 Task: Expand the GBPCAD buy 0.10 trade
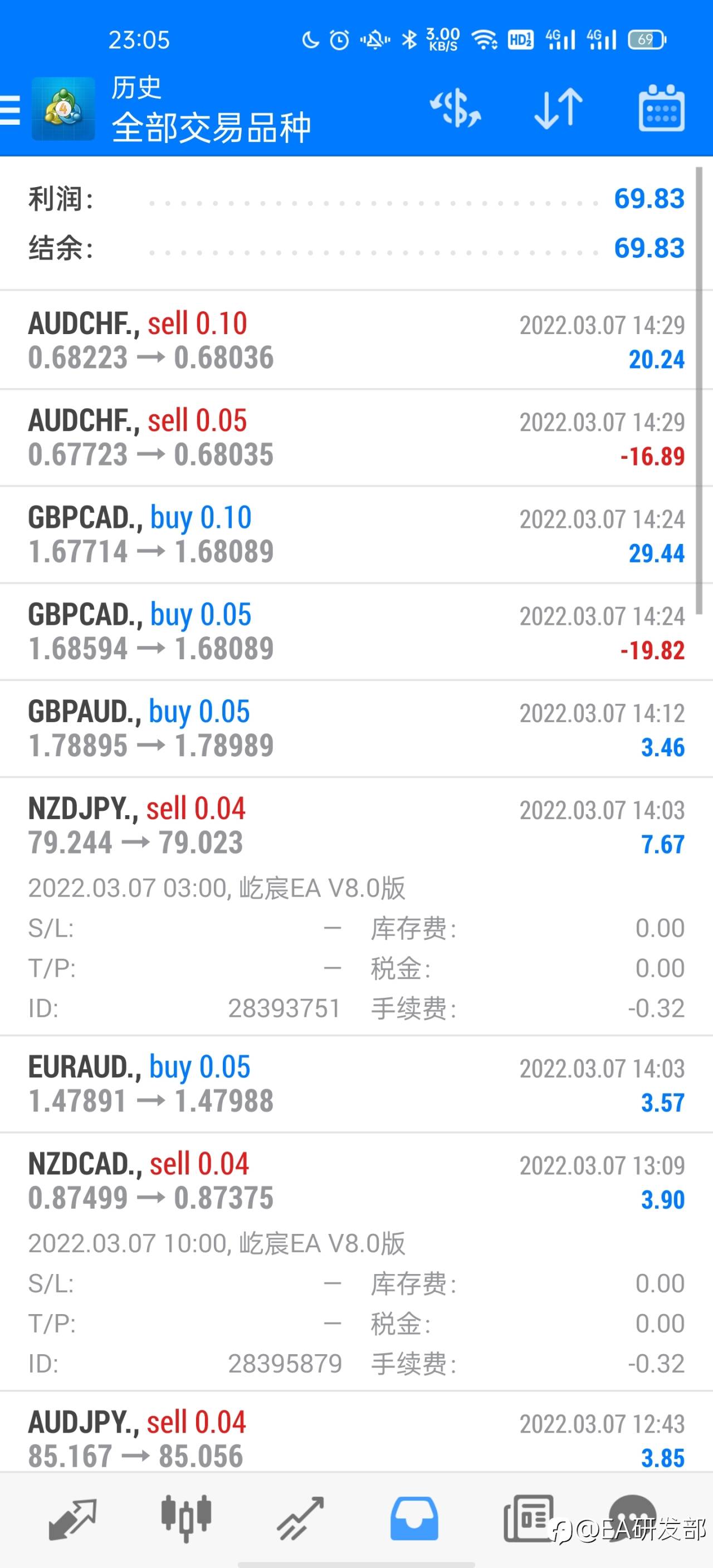coord(356,535)
